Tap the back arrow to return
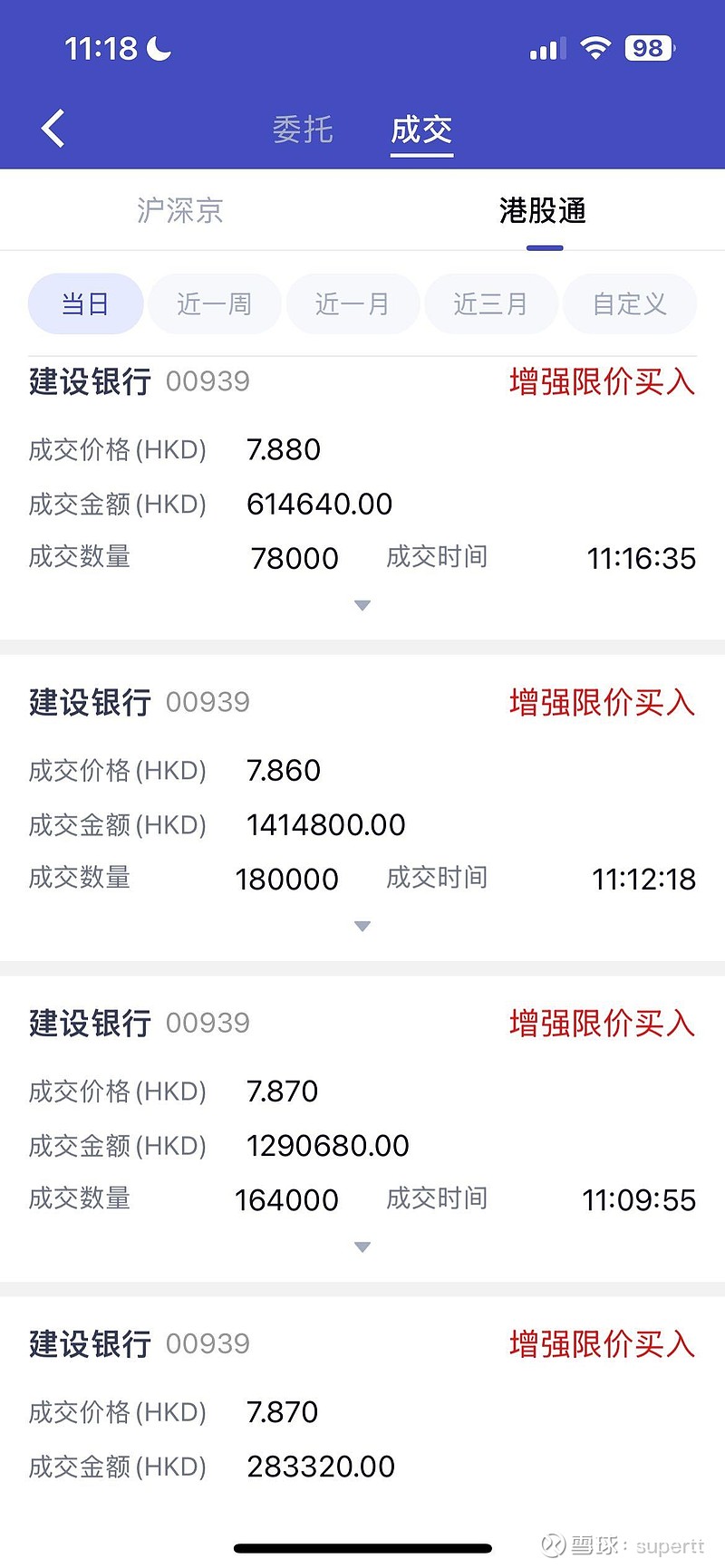Image resolution: width=725 pixels, height=1568 pixels. coord(52,128)
